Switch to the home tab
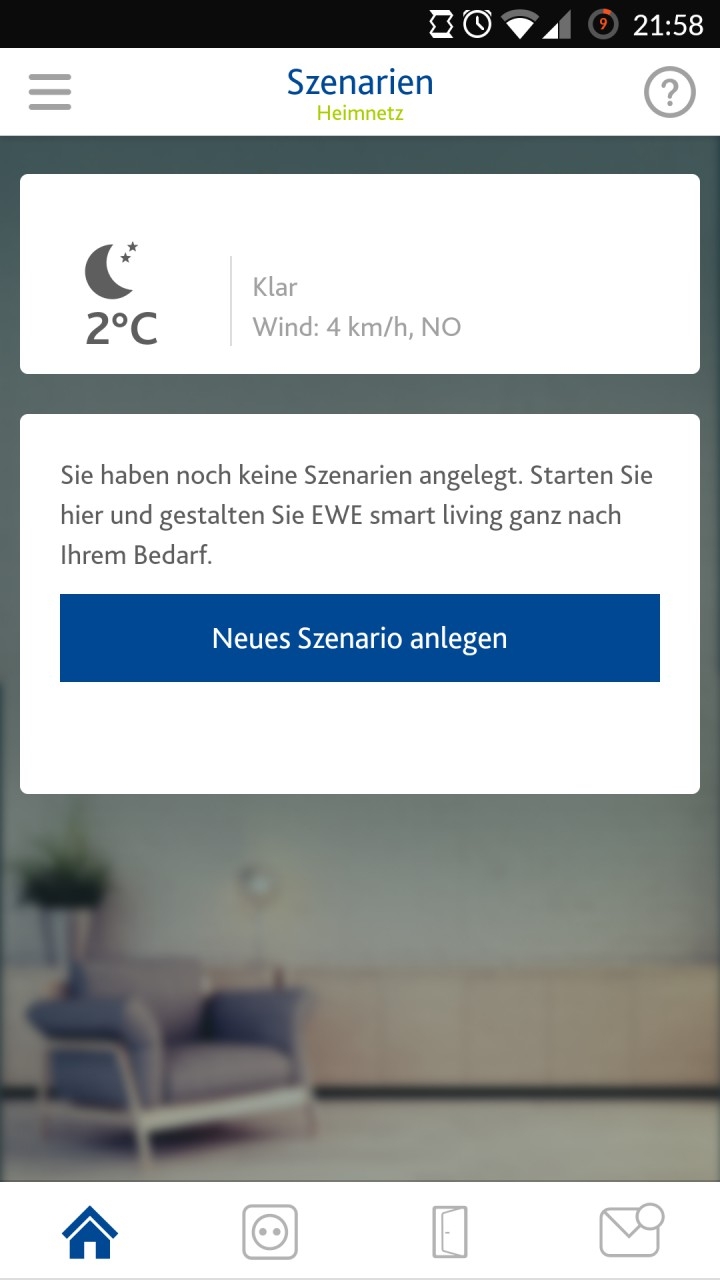The height and width of the screenshot is (1280, 720). tap(90, 1232)
